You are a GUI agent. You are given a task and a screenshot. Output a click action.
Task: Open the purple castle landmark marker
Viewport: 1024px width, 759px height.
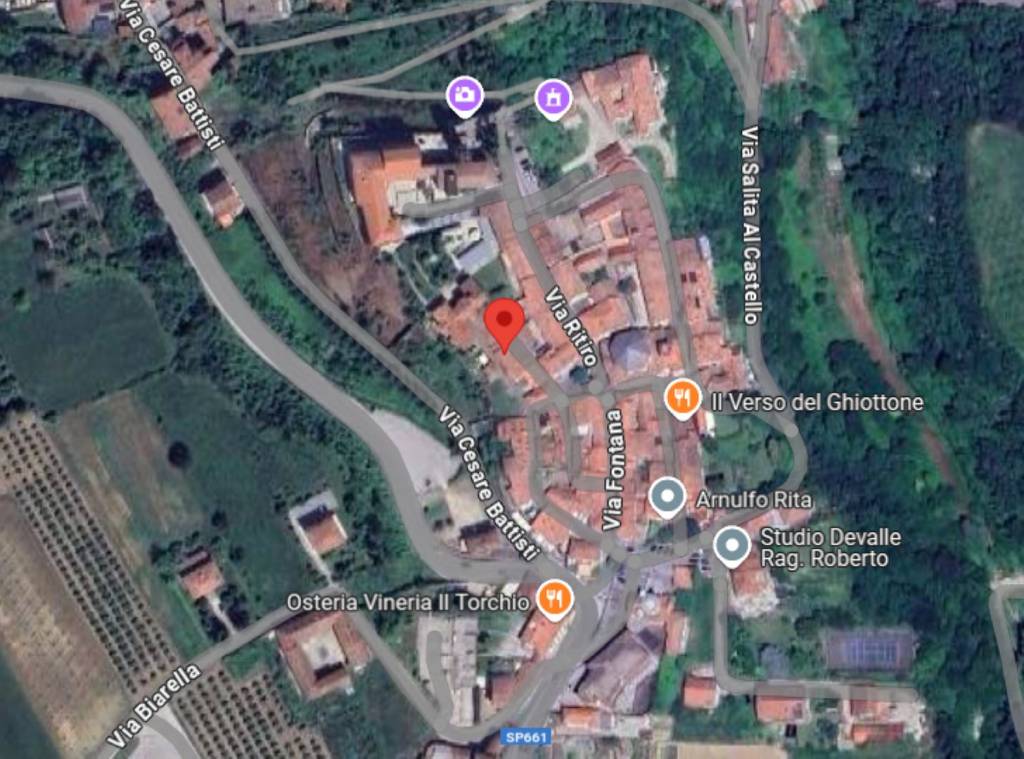(553, 98)
